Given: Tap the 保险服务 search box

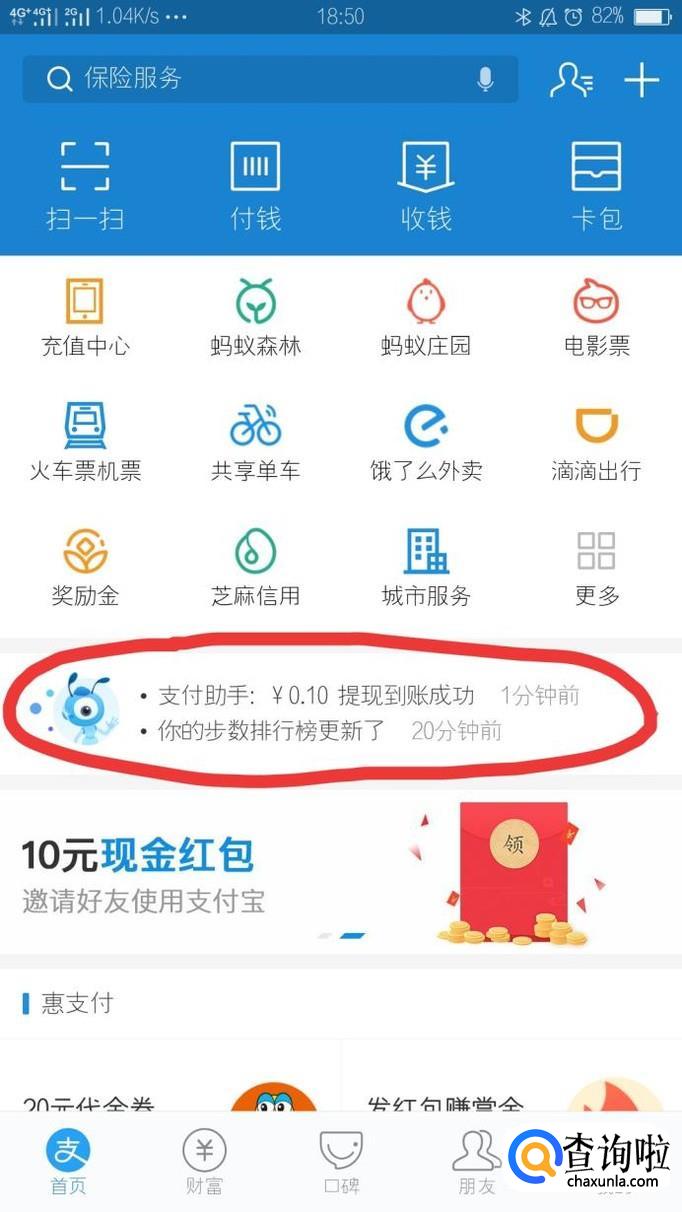Looking at the screenshot, I should (x=270, y=79).
